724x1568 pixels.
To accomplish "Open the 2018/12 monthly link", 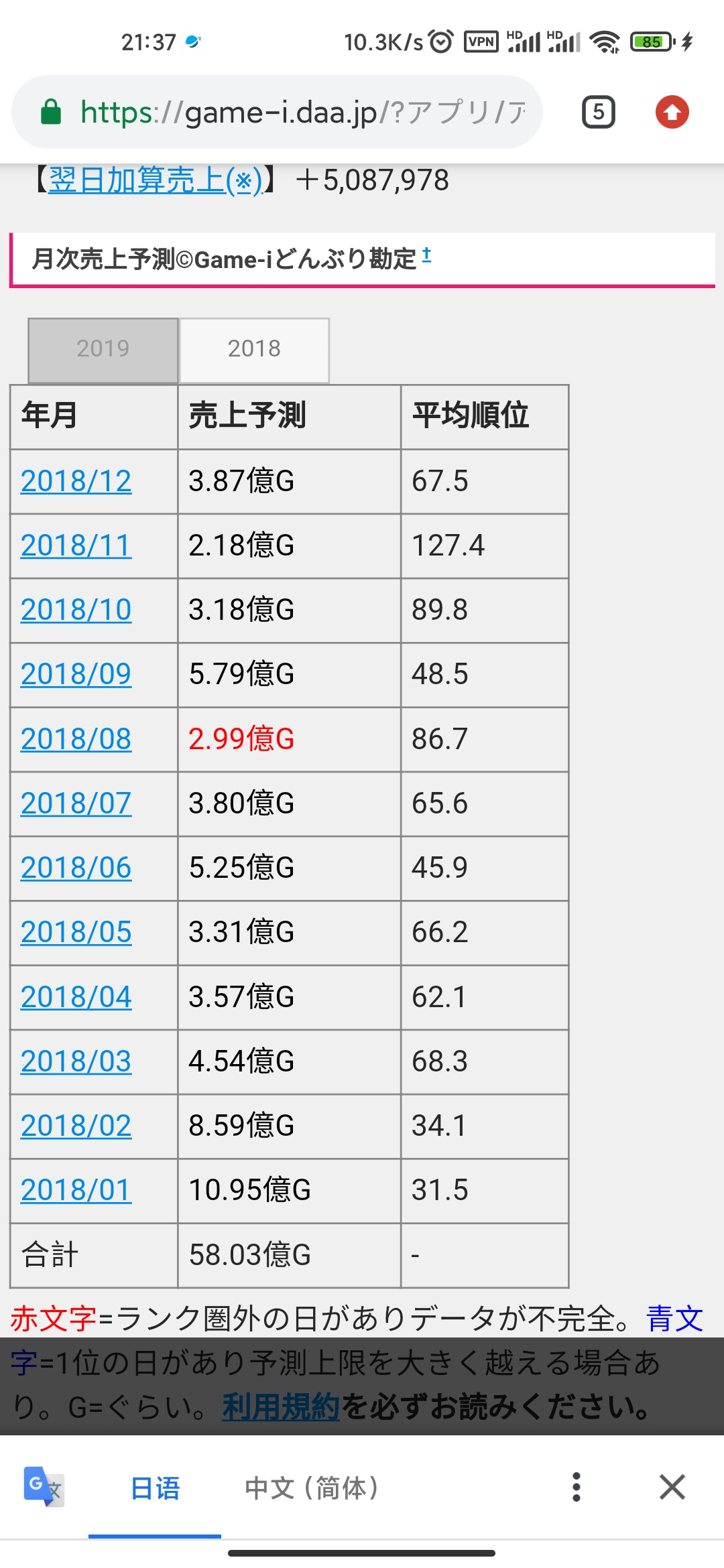I will click(x=76, y=481).
